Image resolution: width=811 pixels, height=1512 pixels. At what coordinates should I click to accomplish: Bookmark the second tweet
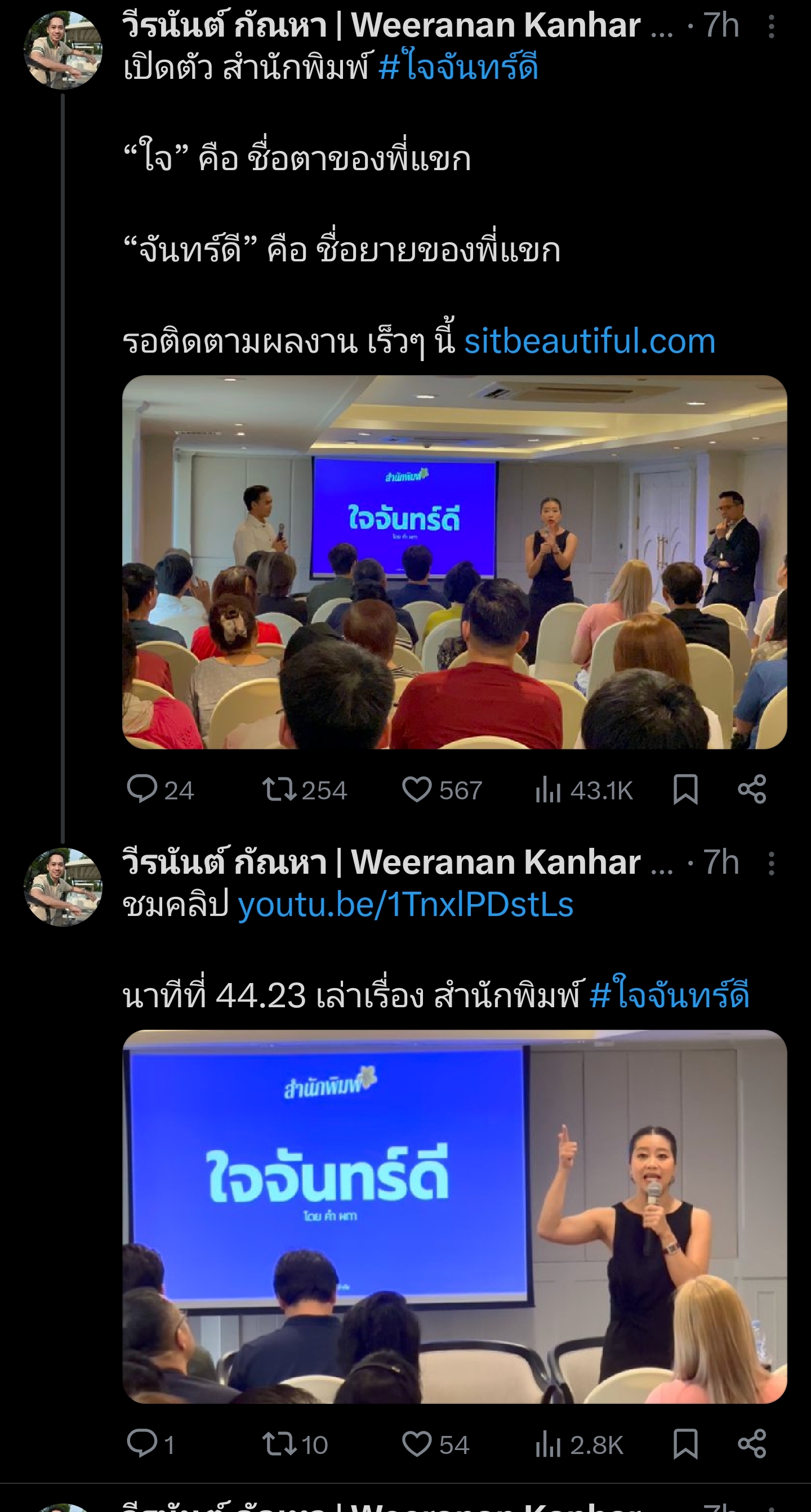coord(685,1443)
